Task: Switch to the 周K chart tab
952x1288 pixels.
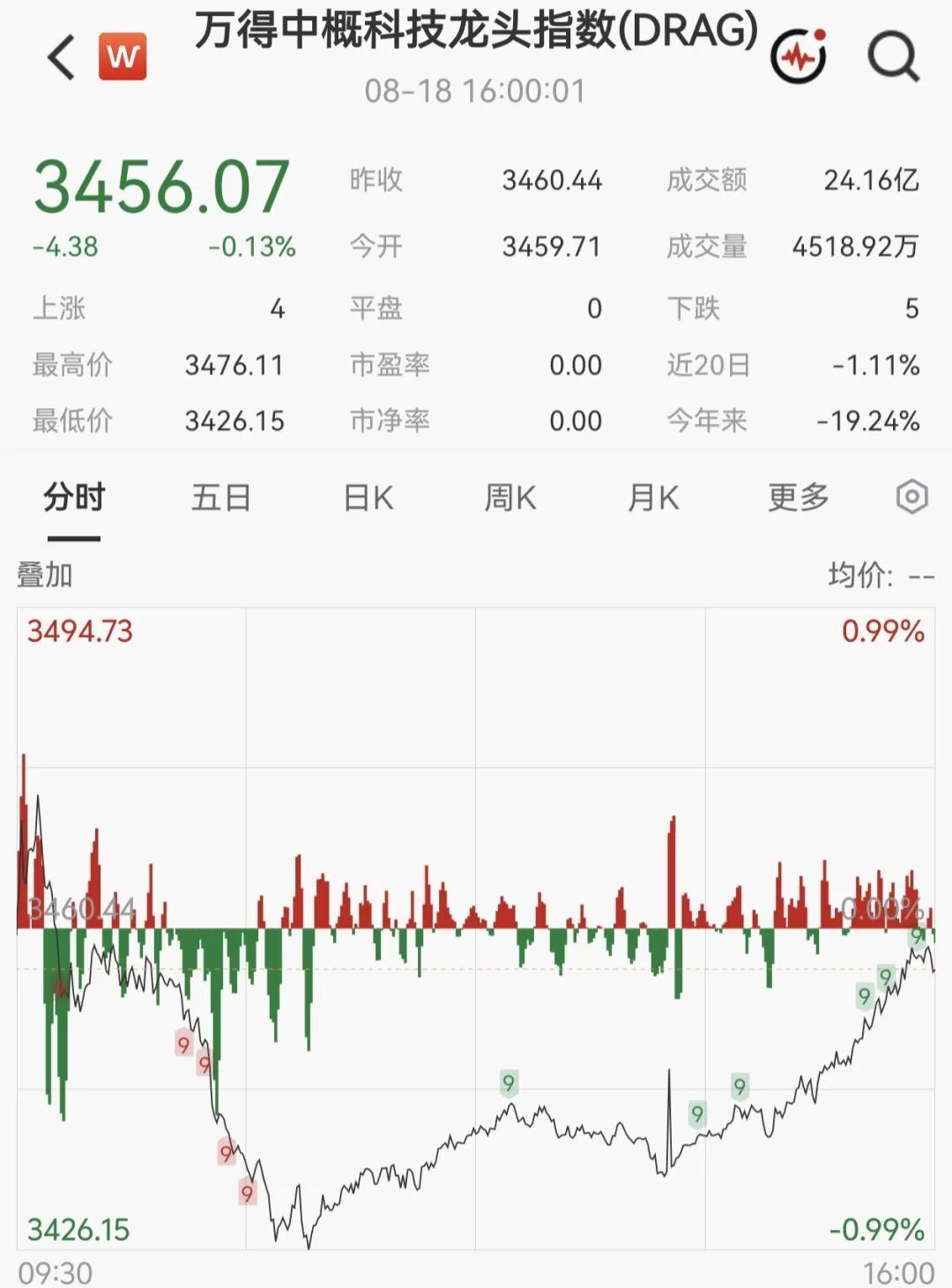Action: (x=510, y=498)
